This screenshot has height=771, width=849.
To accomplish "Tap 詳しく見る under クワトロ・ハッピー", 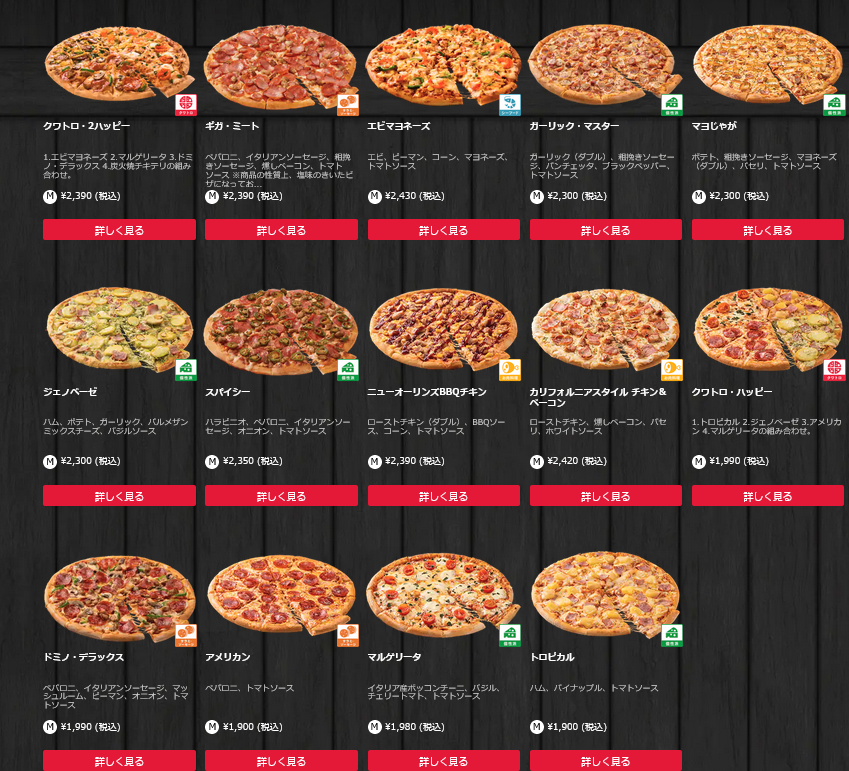I will click(x=767, y=496).
